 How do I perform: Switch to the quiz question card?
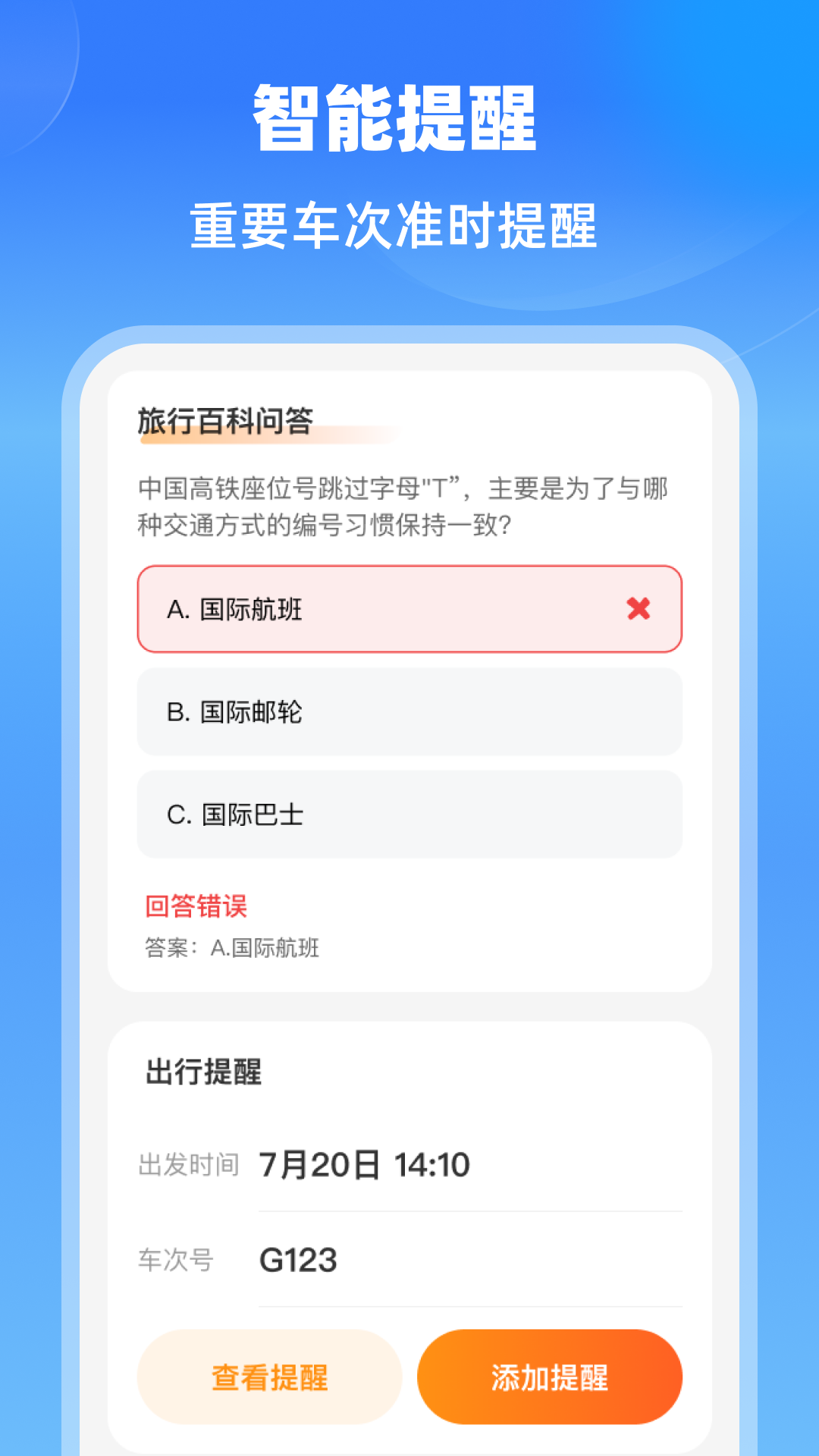tap(409, 531)
